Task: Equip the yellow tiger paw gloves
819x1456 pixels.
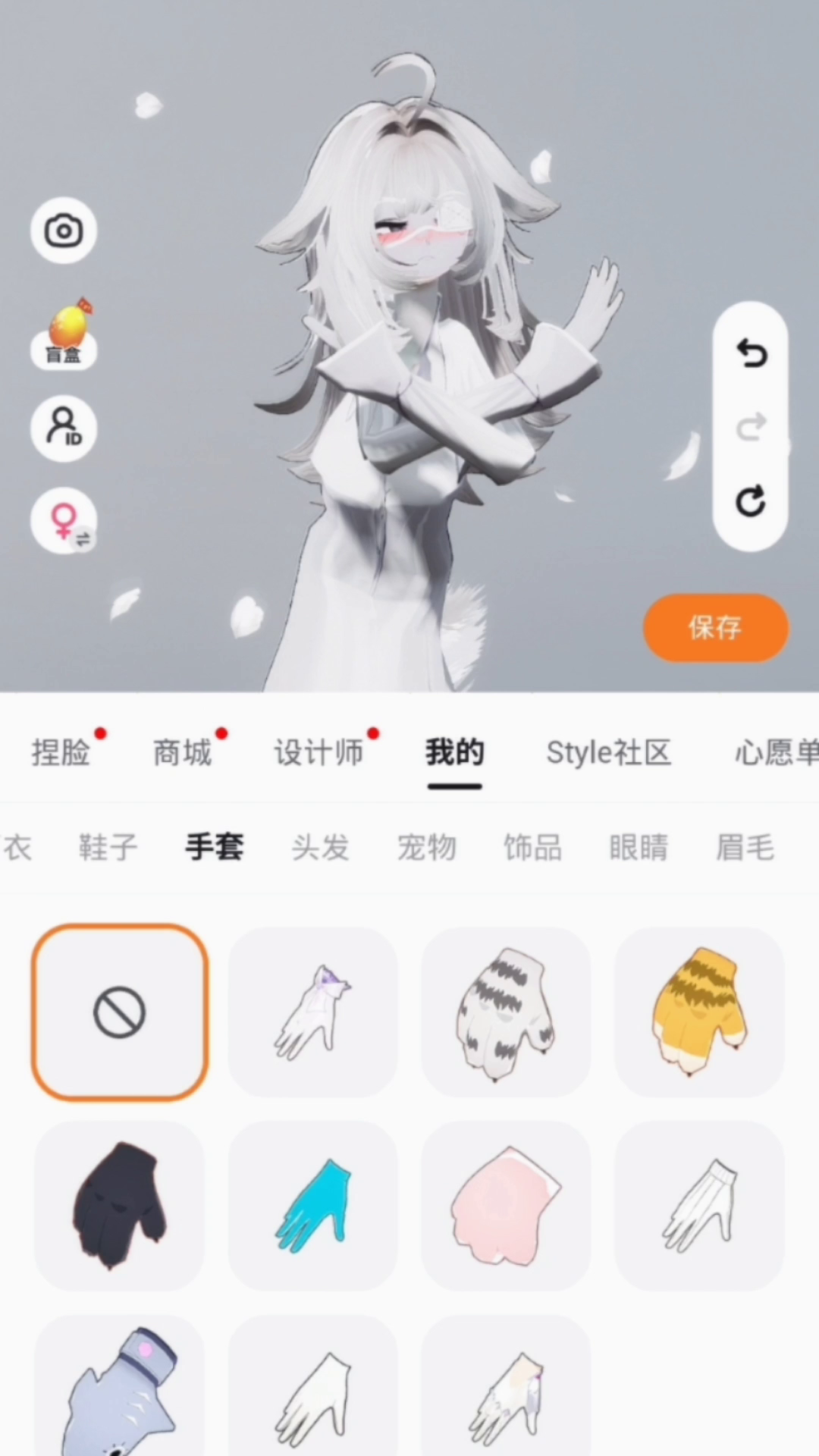Action: pos(698,1012)
